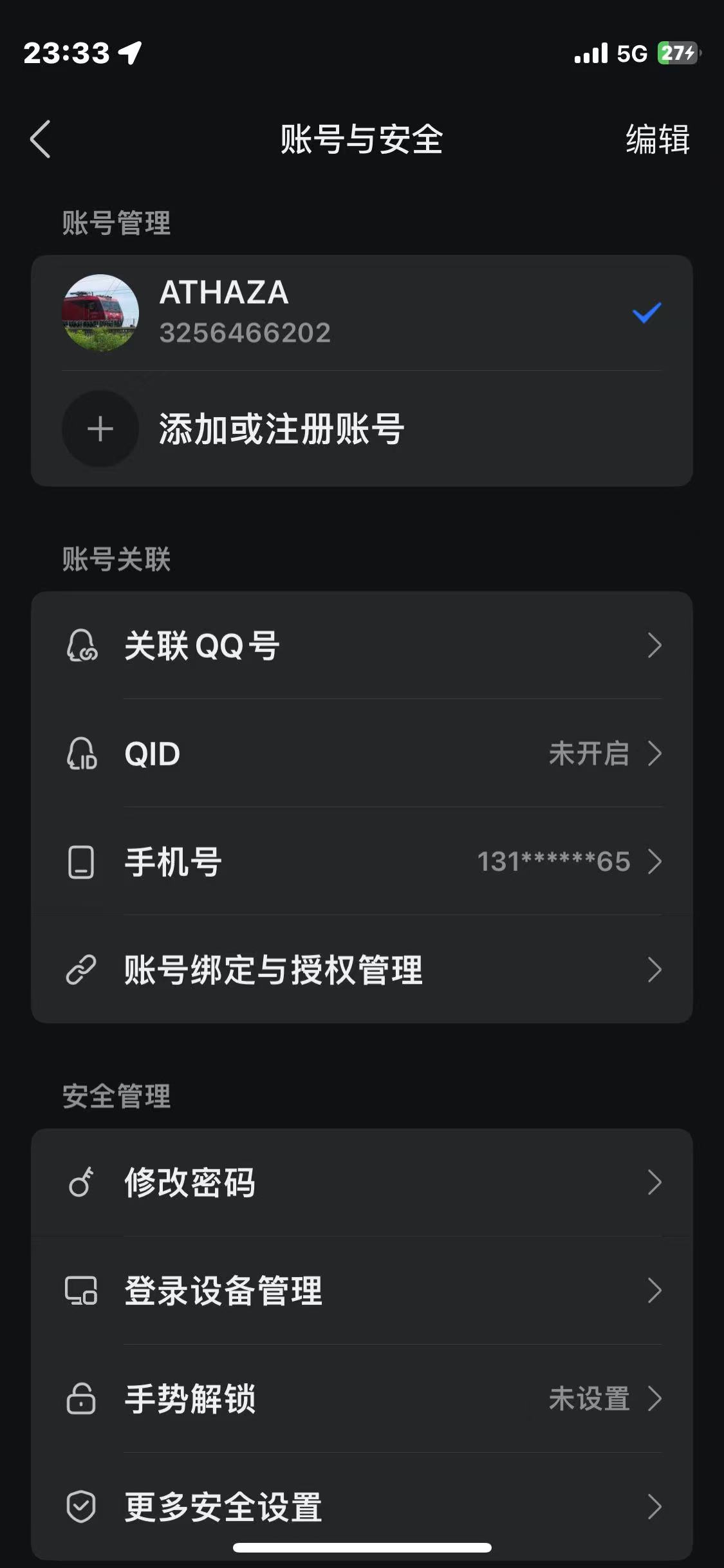Select the ATHAZA account
This screenshot has width=724, height=1568.
coord(360,313)
